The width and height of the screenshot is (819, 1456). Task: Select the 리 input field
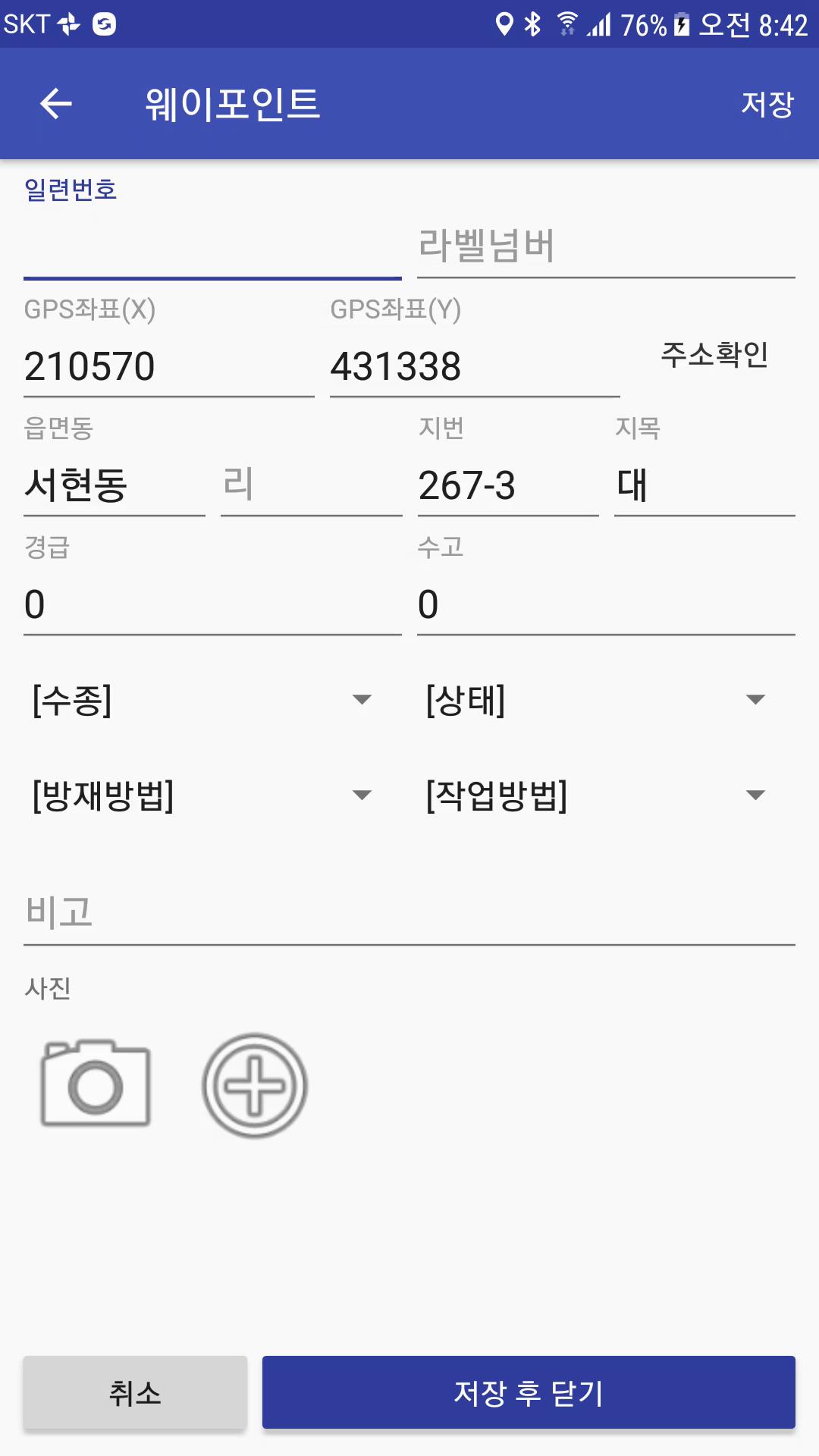tap(311, 485)
